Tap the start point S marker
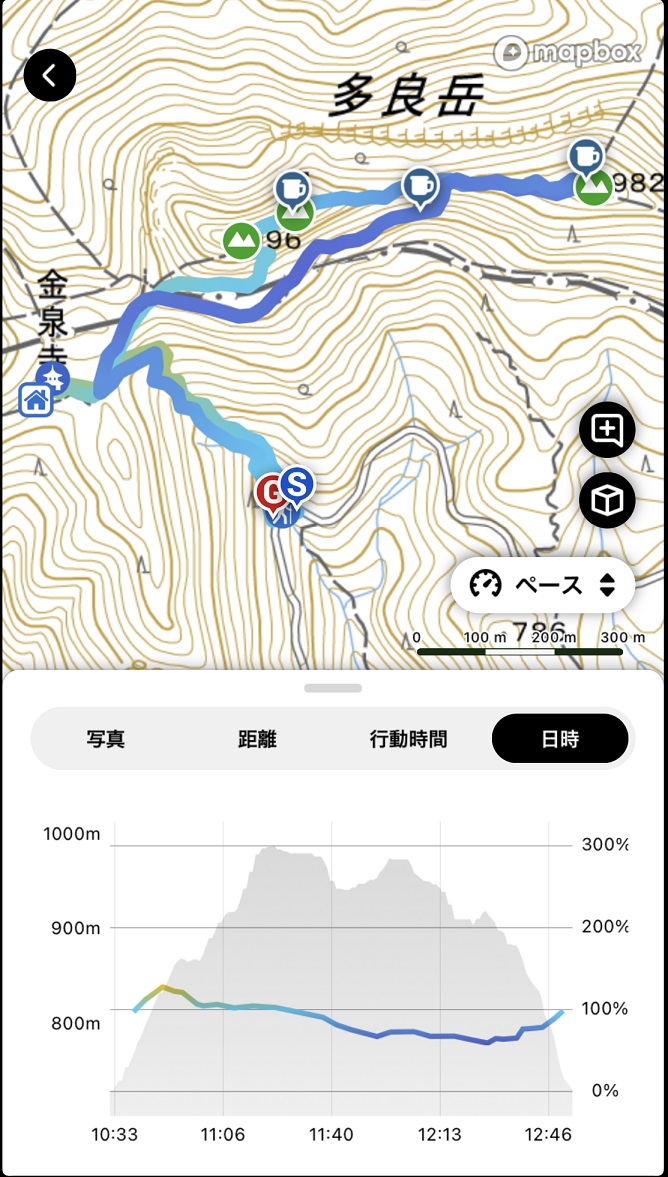The image size is (668, 1177). pos(296,484)
